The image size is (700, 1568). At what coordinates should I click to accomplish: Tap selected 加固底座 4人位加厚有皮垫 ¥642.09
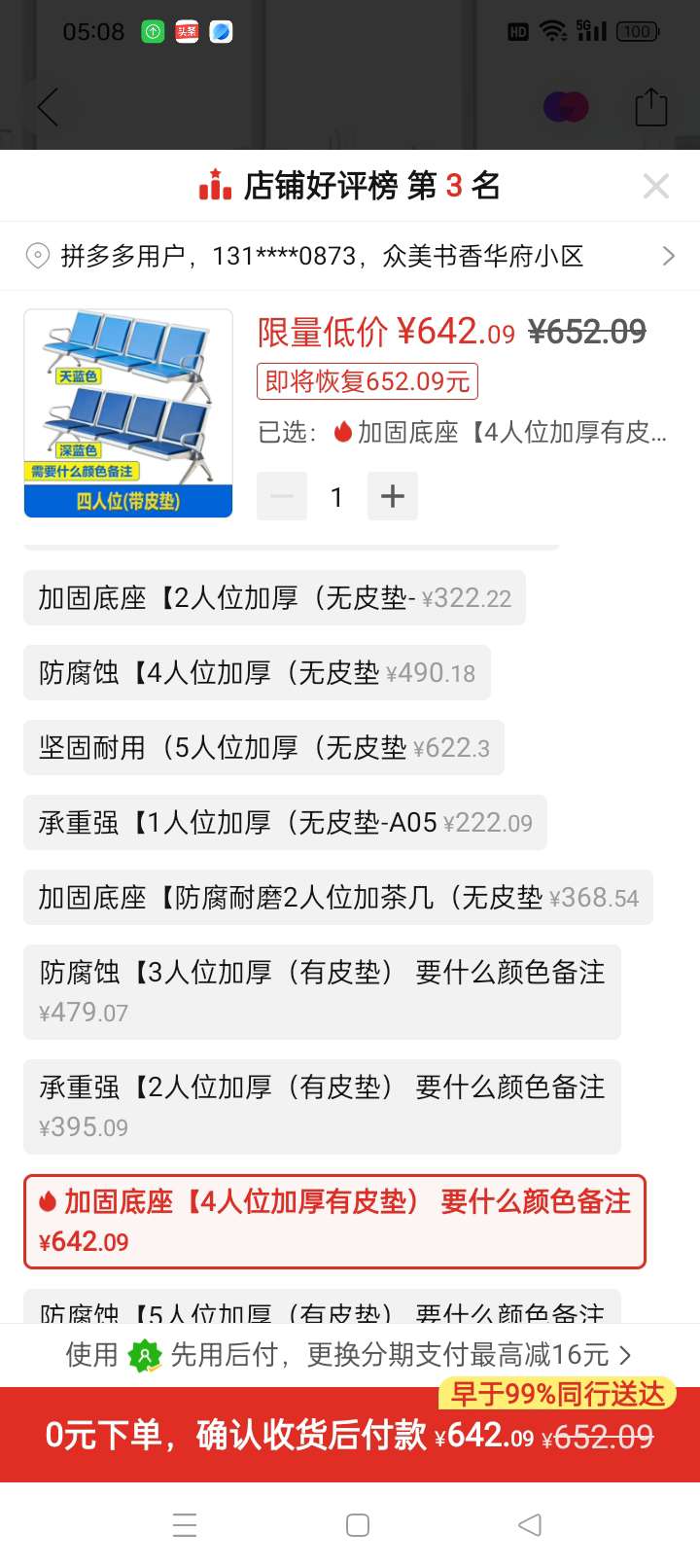[334, 1221]
